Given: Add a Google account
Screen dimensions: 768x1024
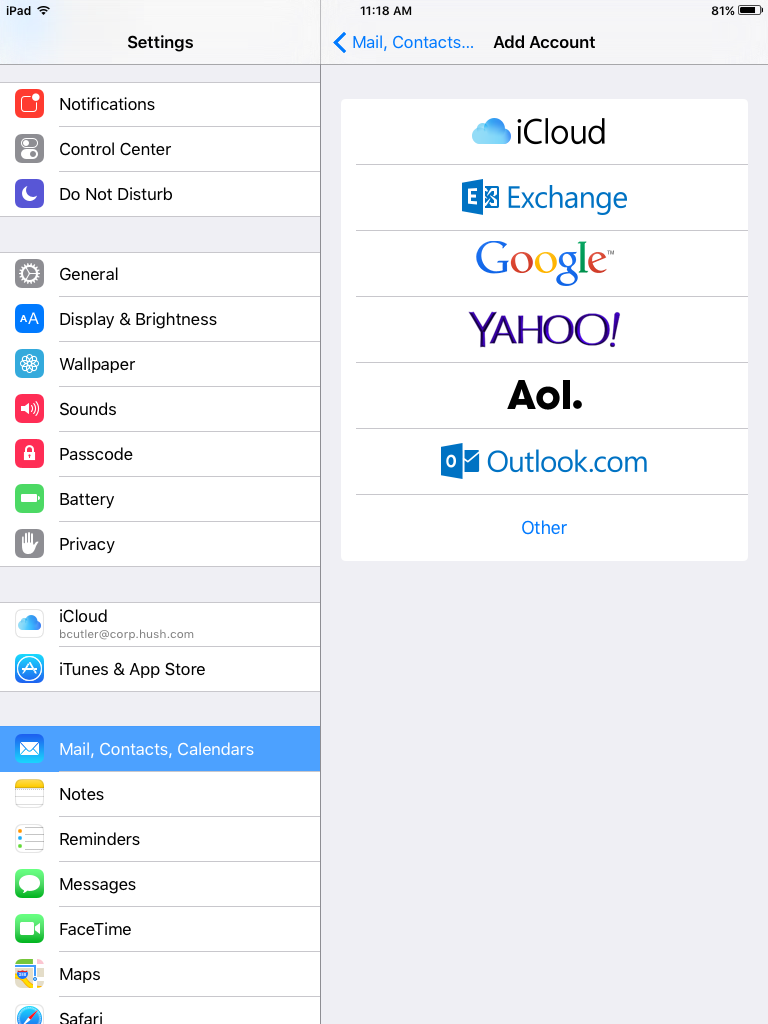Looking at the screenshot, I should point(544,262).
